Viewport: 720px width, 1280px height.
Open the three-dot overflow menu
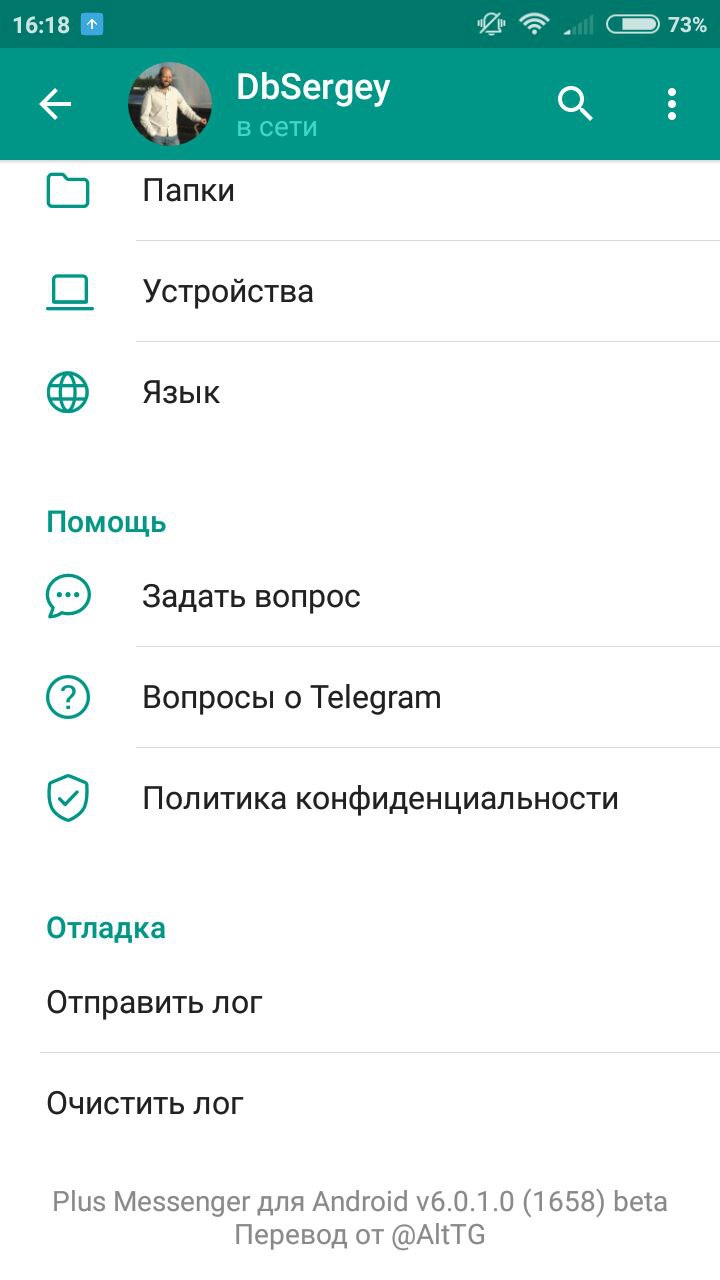[x=671, y=104]
